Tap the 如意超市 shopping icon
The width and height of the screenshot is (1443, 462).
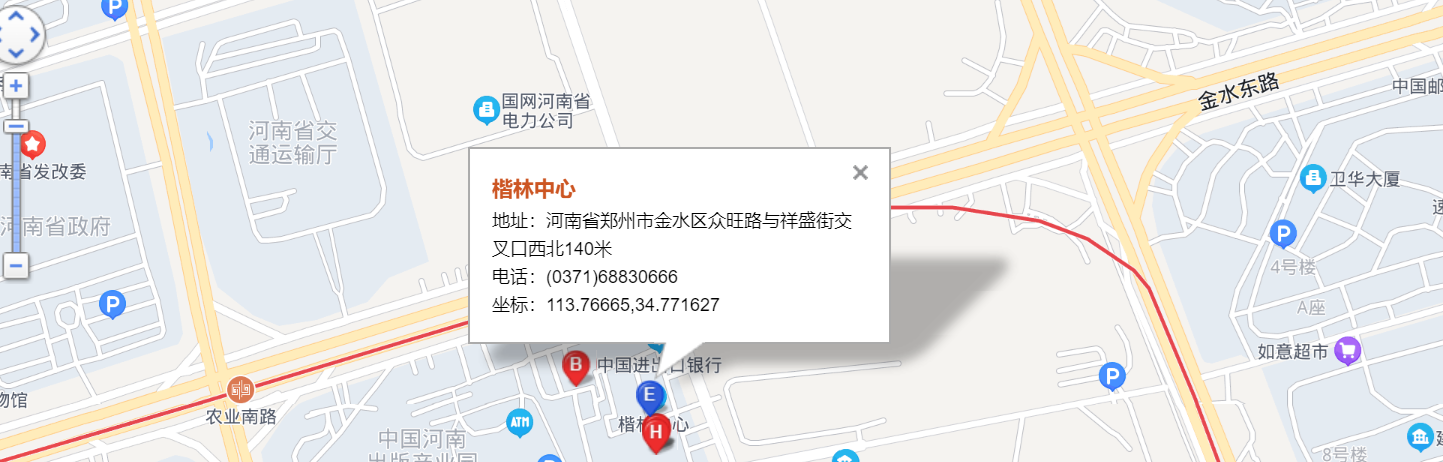[1348, 350]
